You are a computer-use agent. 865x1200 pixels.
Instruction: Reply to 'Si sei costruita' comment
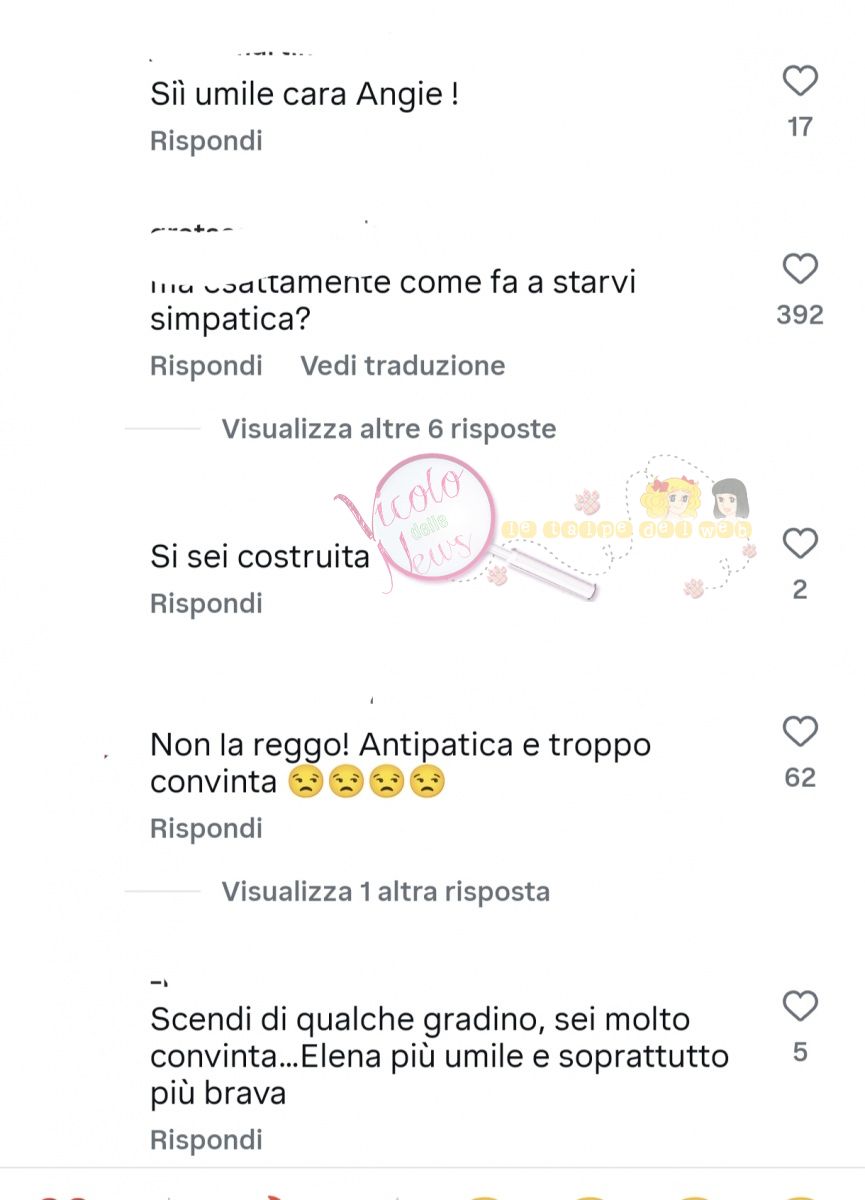206,604
